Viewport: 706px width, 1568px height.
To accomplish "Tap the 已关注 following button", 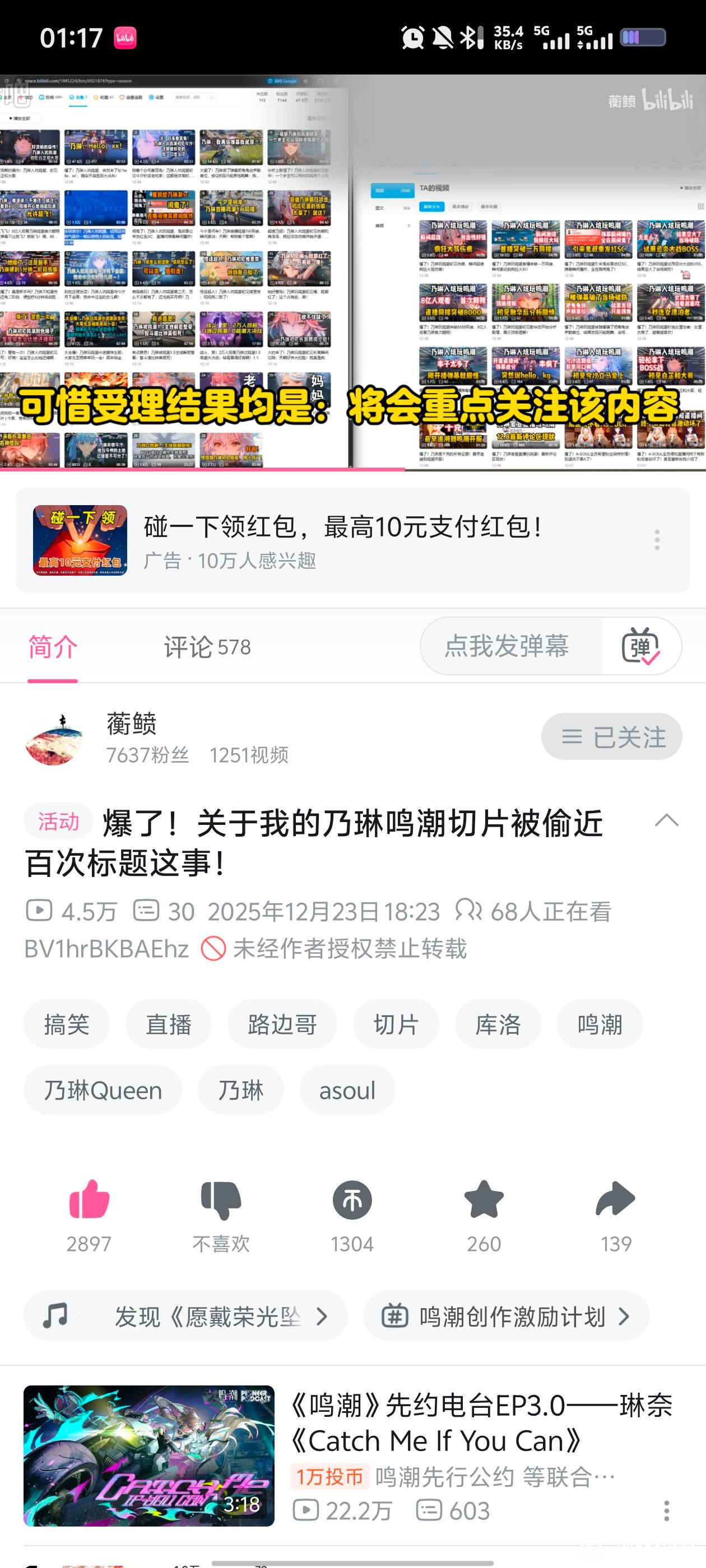I will (611, 737).
